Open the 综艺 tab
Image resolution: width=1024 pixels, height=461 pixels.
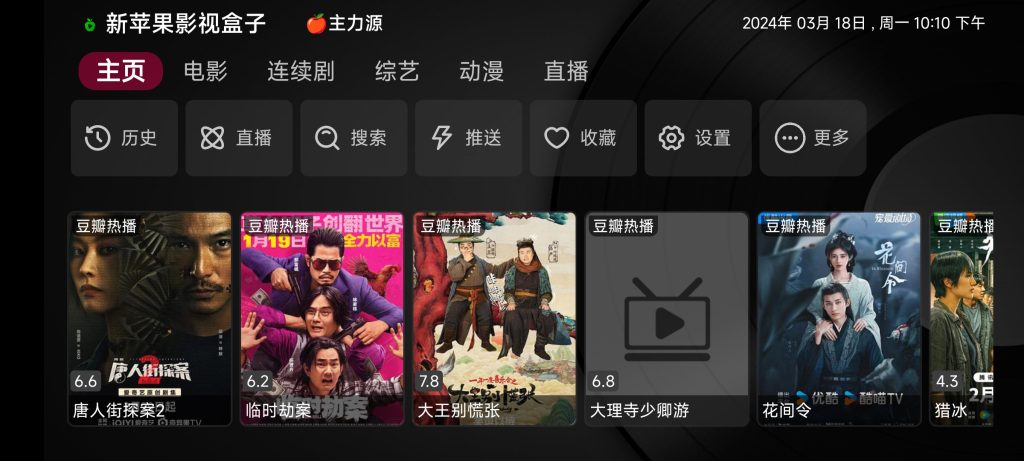(x=396, y=71)
